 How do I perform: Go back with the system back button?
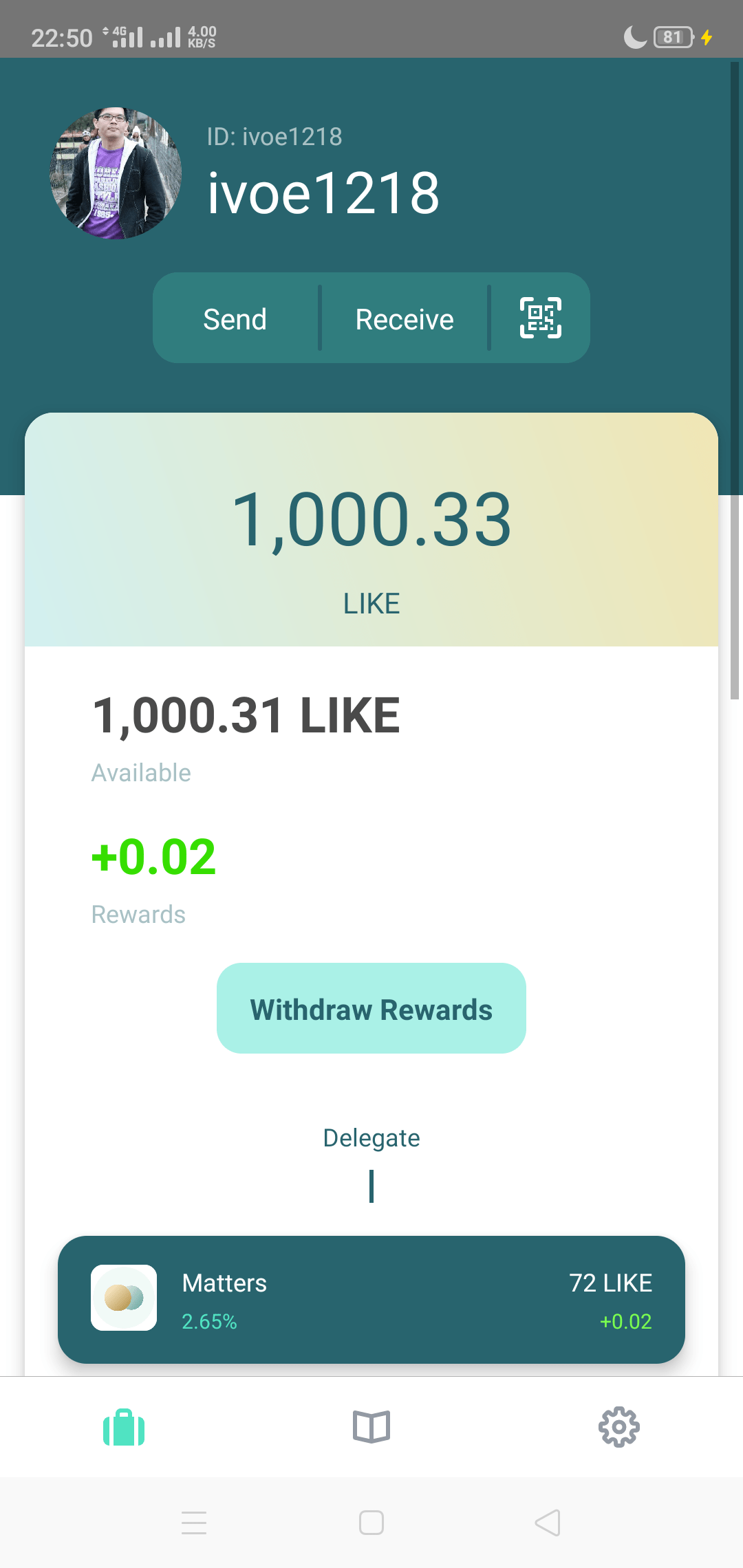(x=548, y=1523)
